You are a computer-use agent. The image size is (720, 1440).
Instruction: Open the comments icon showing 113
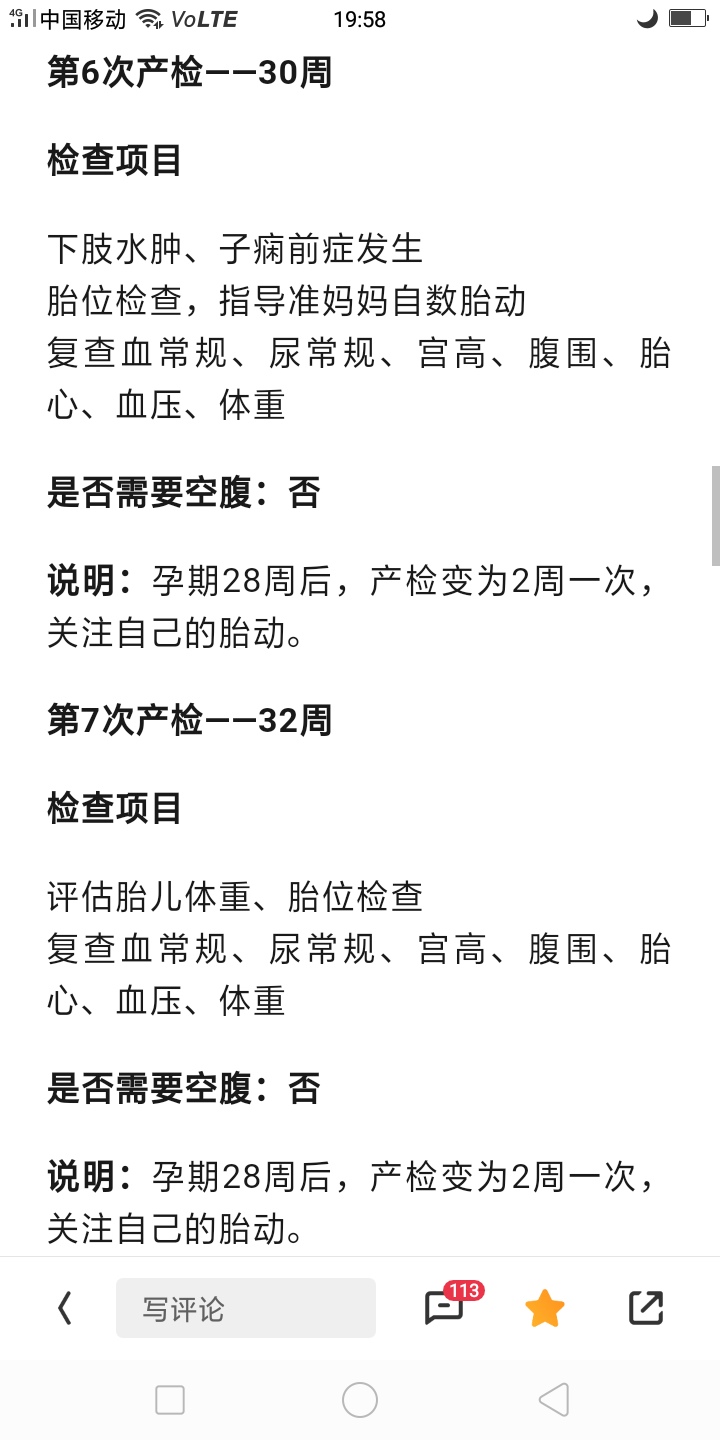pos(445,1307)
